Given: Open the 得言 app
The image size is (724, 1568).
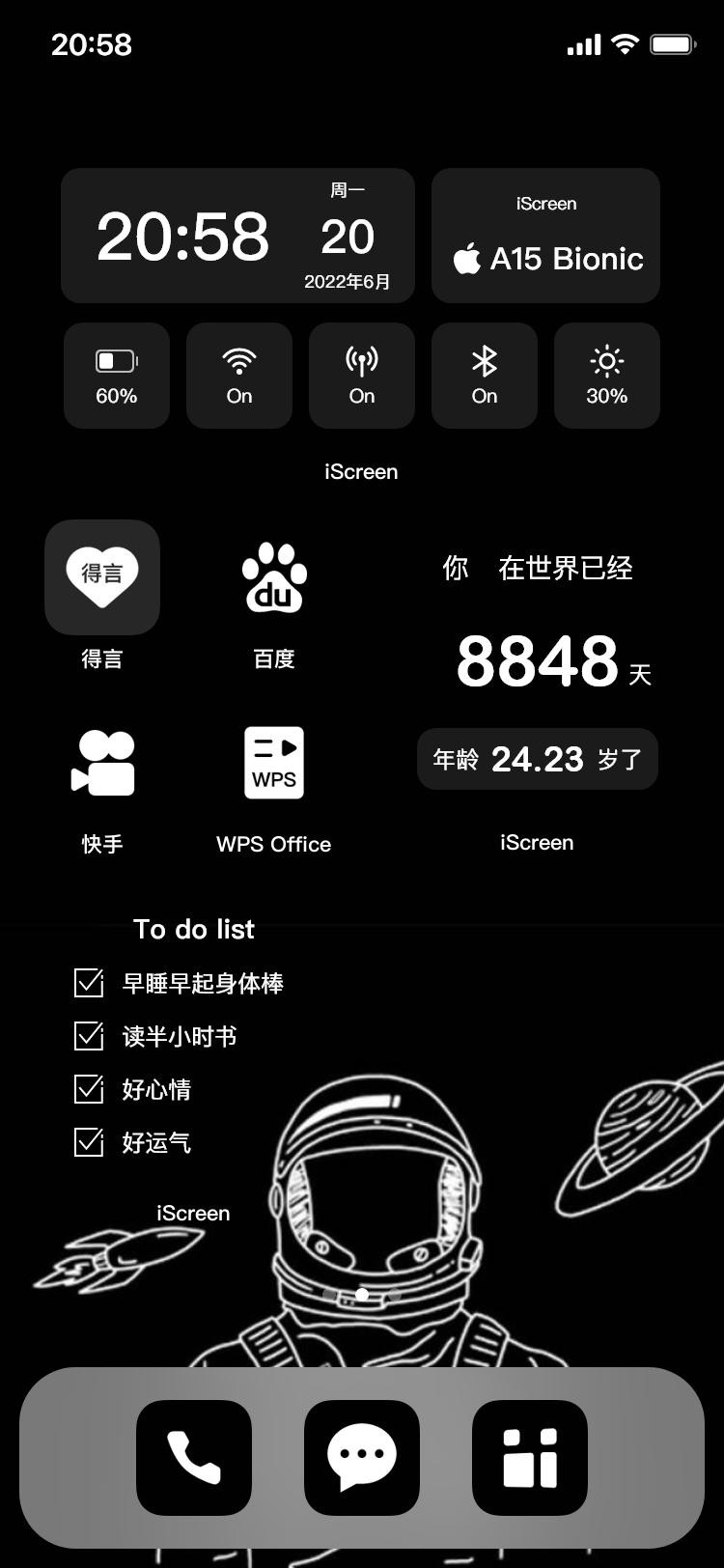Looking at the screenshot, I should tap(102, 577).
